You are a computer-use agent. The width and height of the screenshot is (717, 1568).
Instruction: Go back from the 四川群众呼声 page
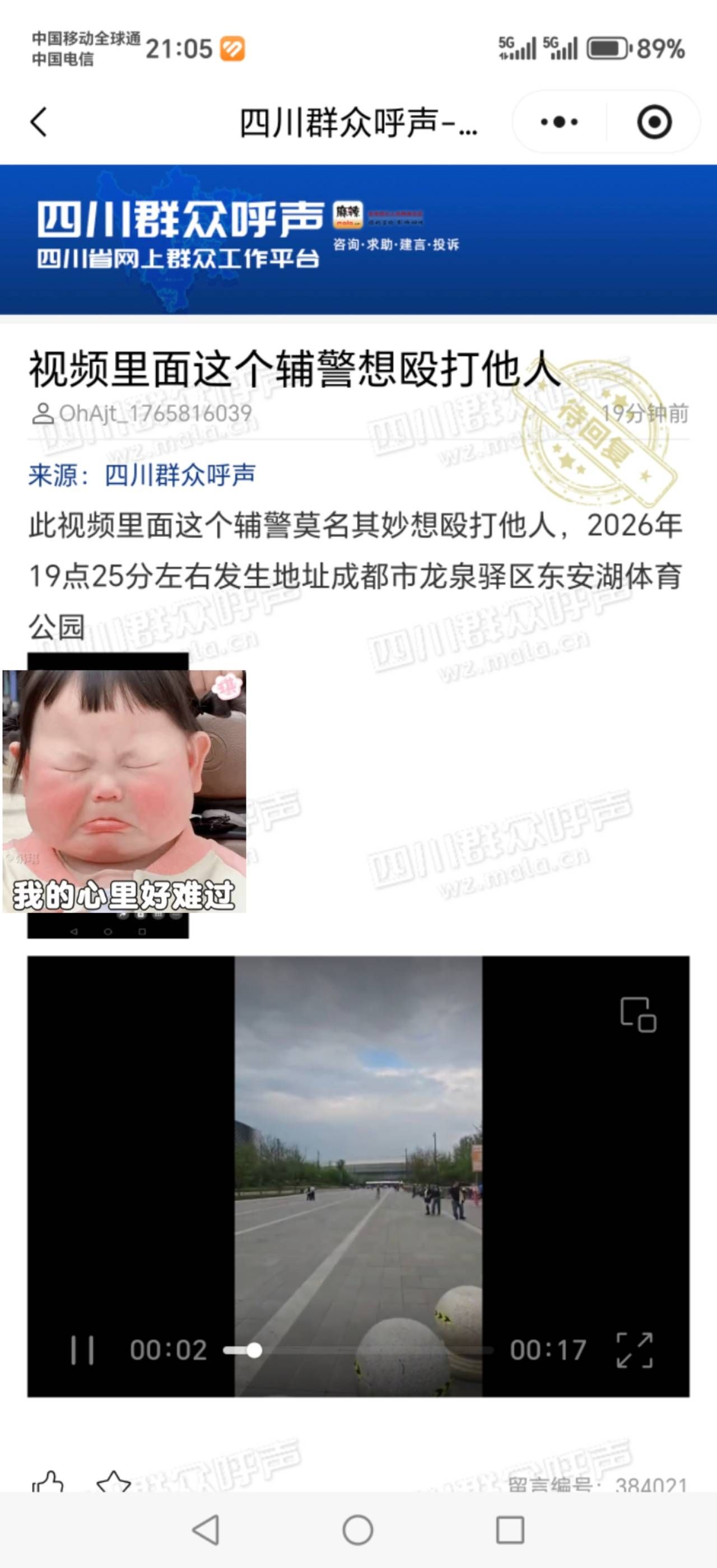click(x=39, y=121)
